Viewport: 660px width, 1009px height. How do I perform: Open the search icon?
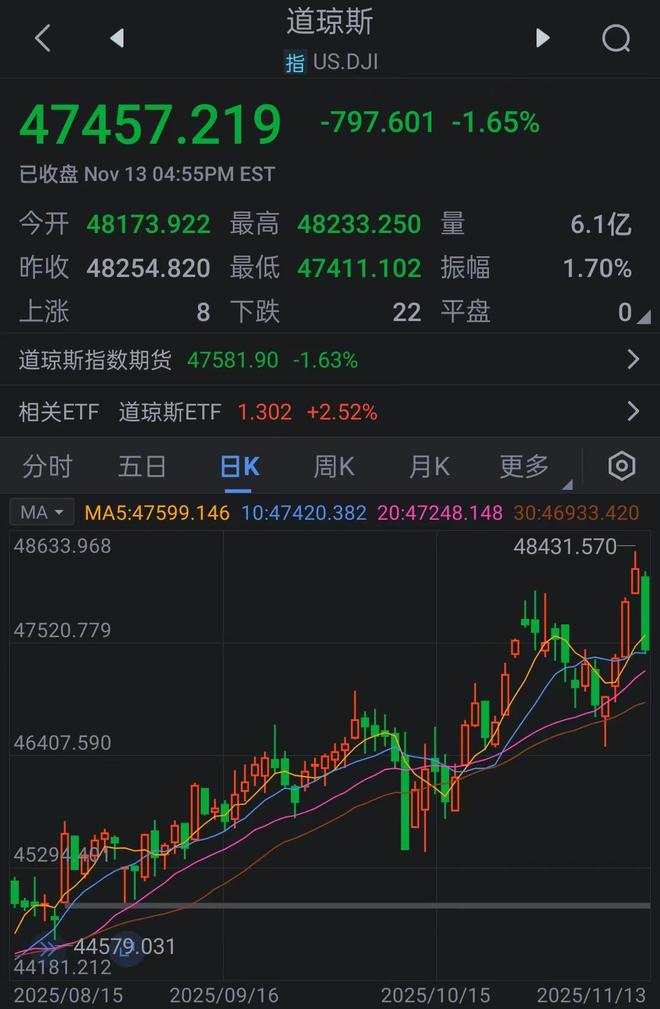[x=616, y=39]
